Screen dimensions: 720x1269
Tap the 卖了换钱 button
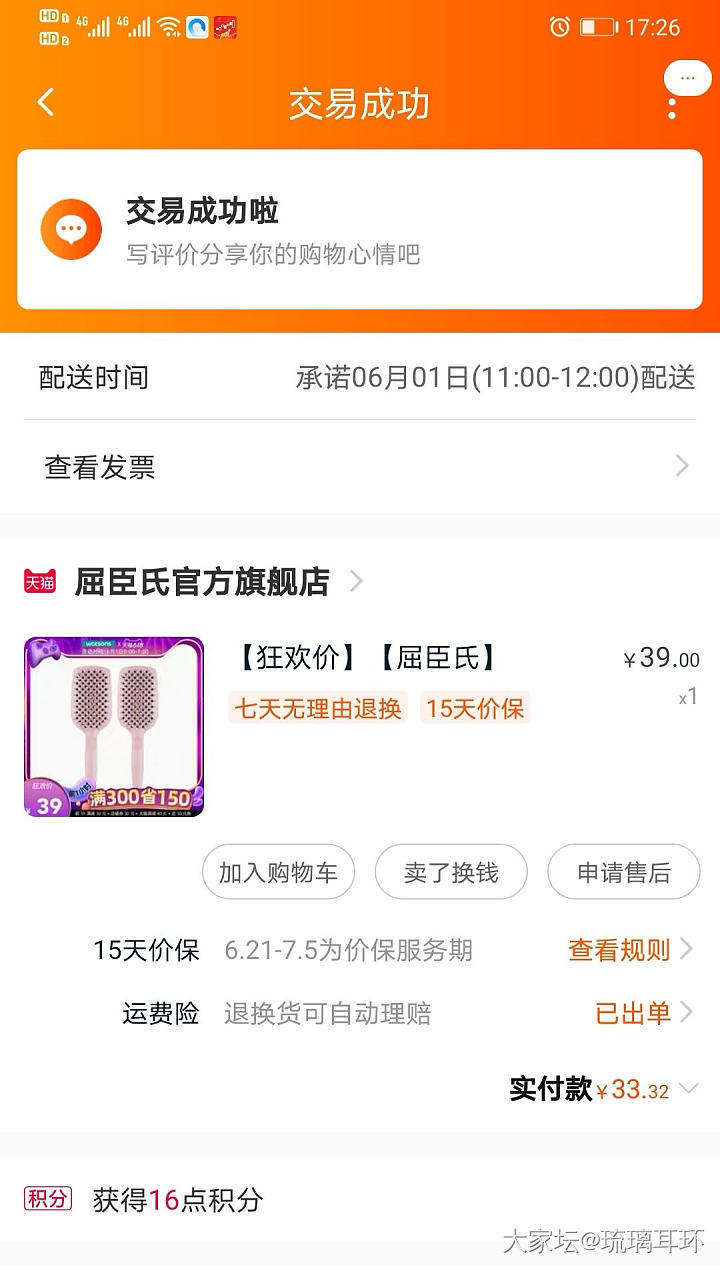(451, 872)
